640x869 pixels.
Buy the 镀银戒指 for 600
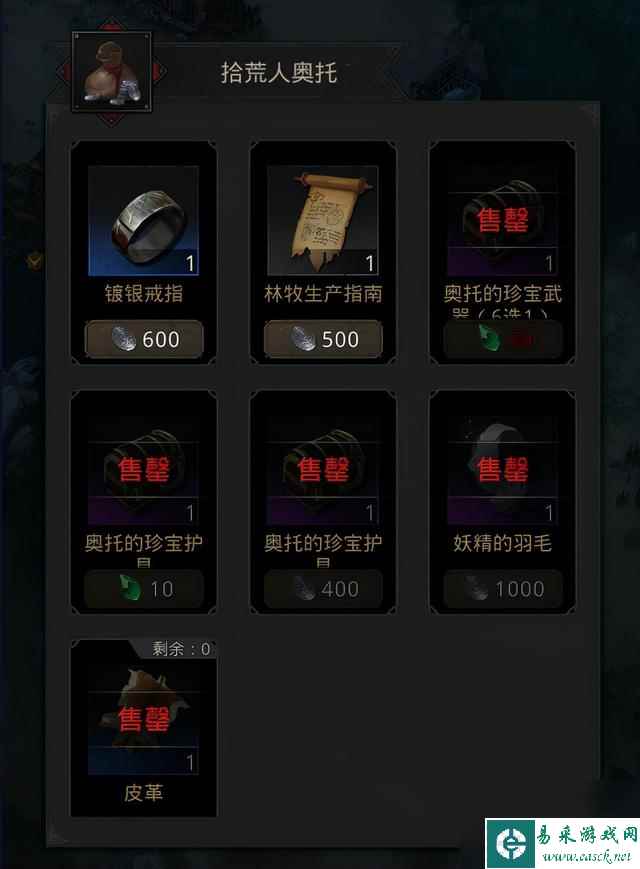coord(144,339)
